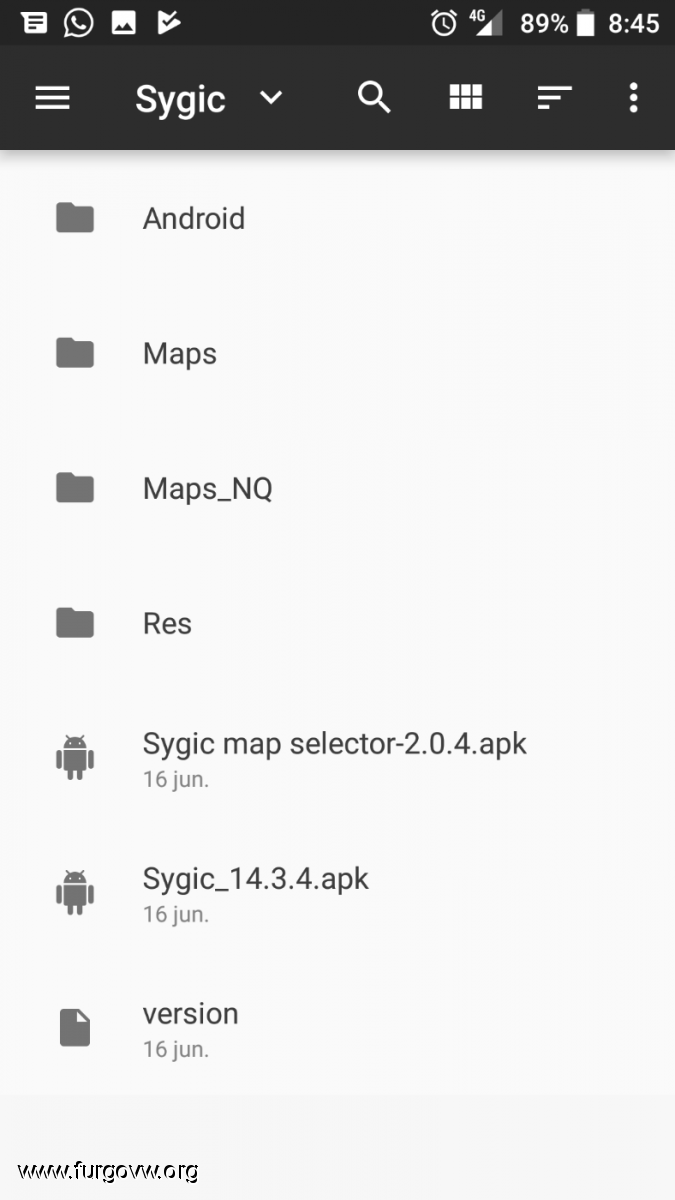Open the version file
The image size is (675, 1200).
(x=337, y=1028)
